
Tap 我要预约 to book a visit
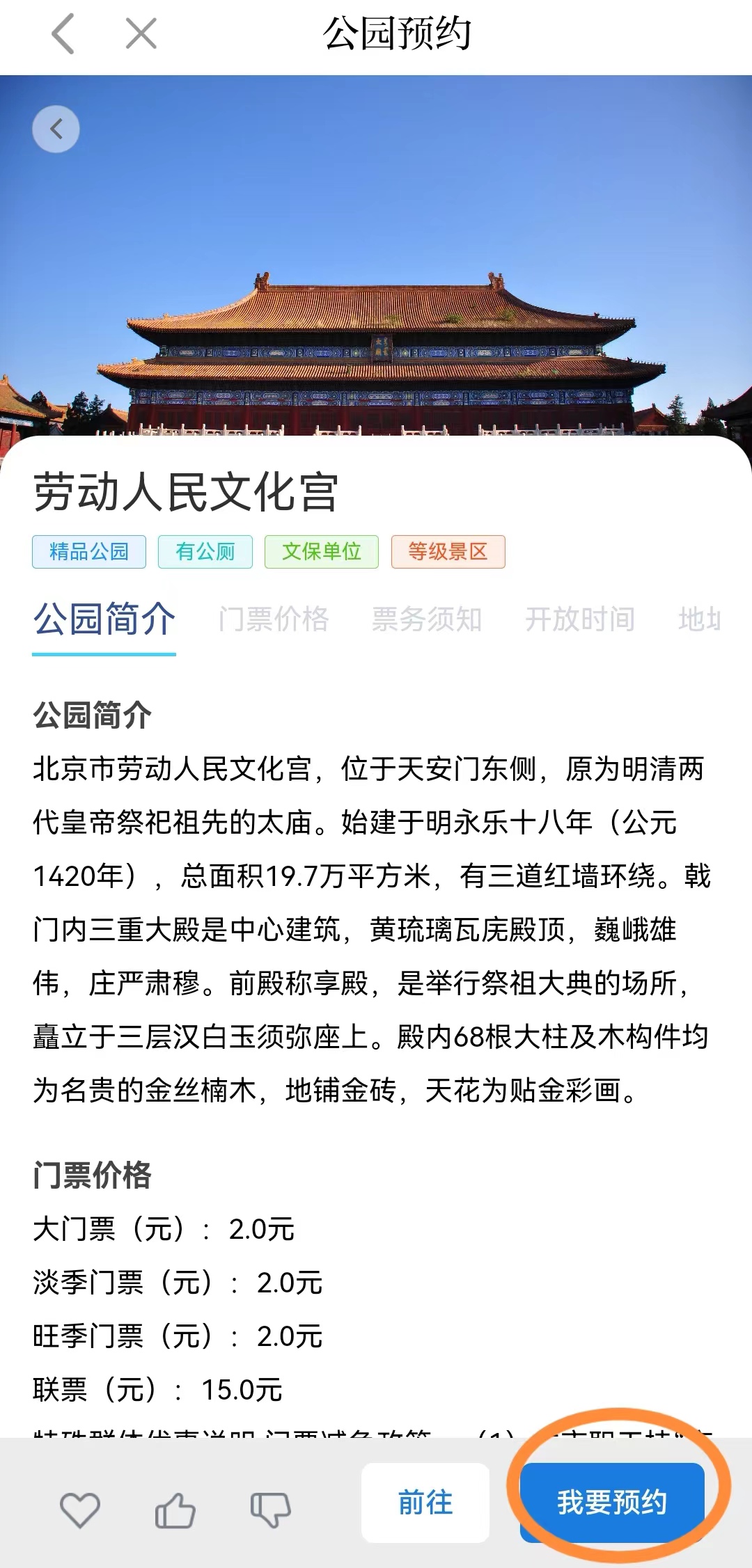612,1503
